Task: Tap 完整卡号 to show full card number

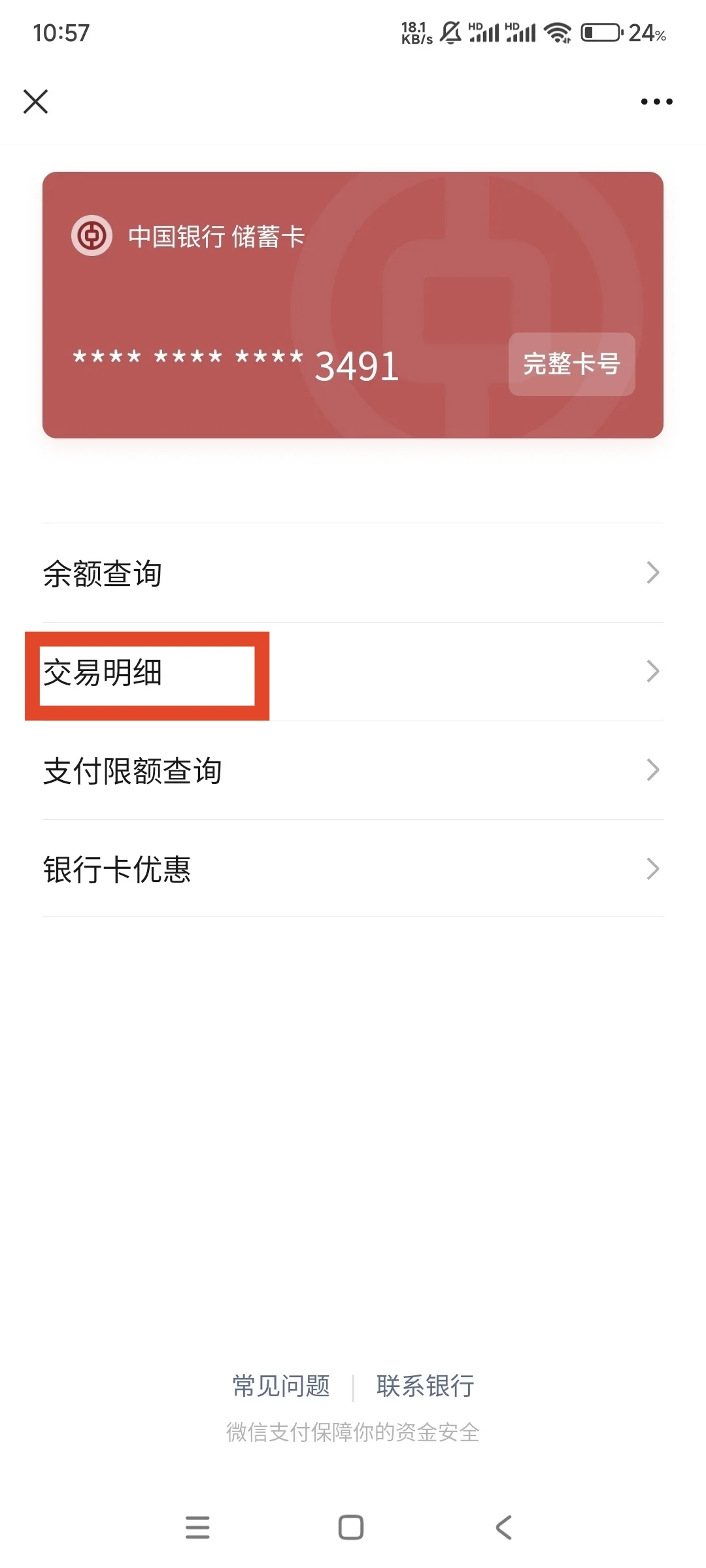Action: pyautogui.click(x=570, y=365)
